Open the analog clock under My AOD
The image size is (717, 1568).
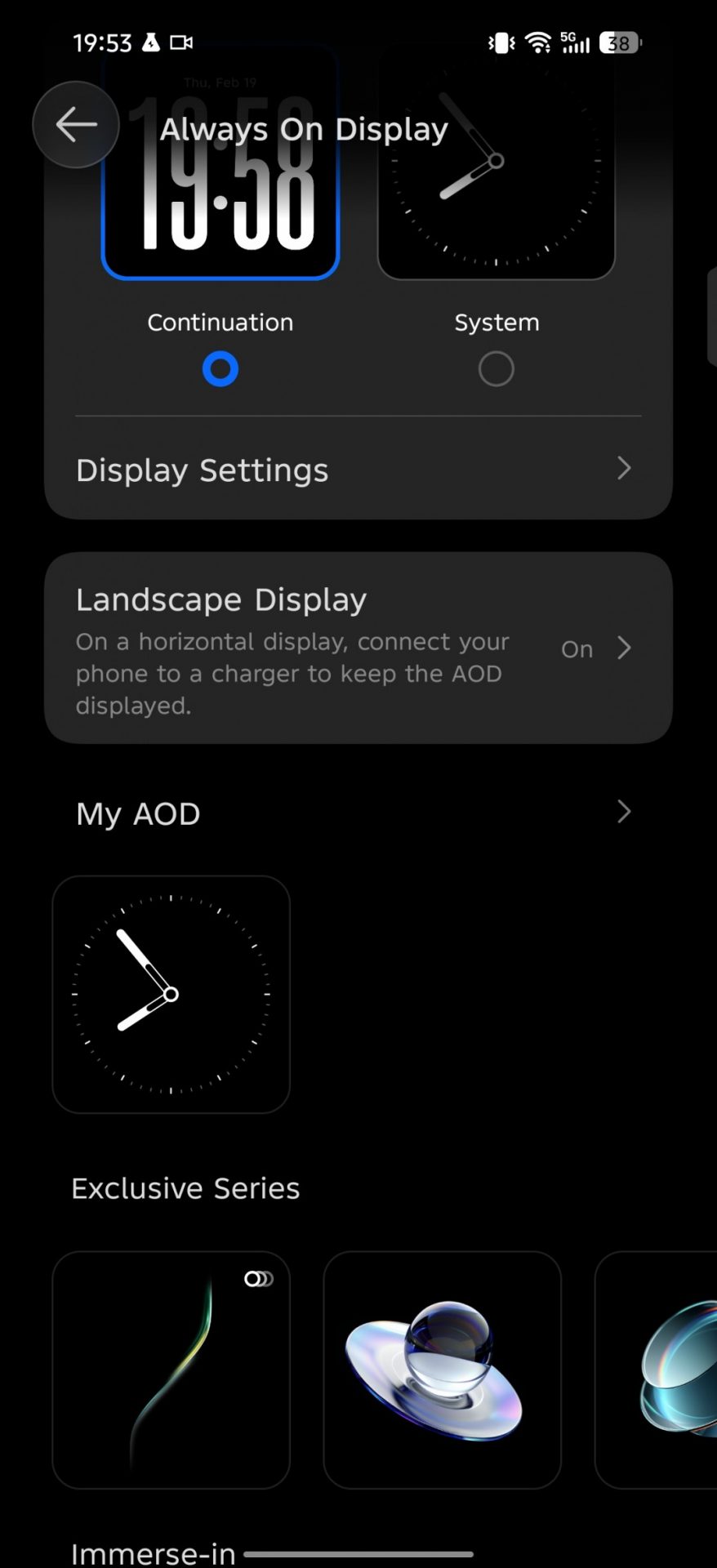(171, 994)
